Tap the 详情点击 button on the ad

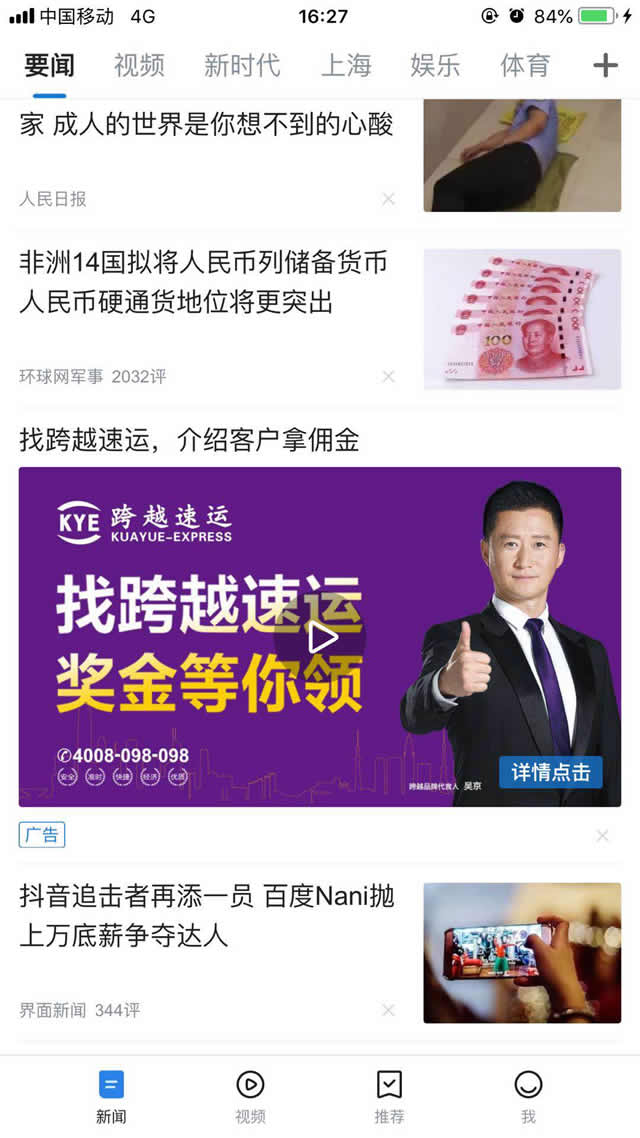(550, 772)
